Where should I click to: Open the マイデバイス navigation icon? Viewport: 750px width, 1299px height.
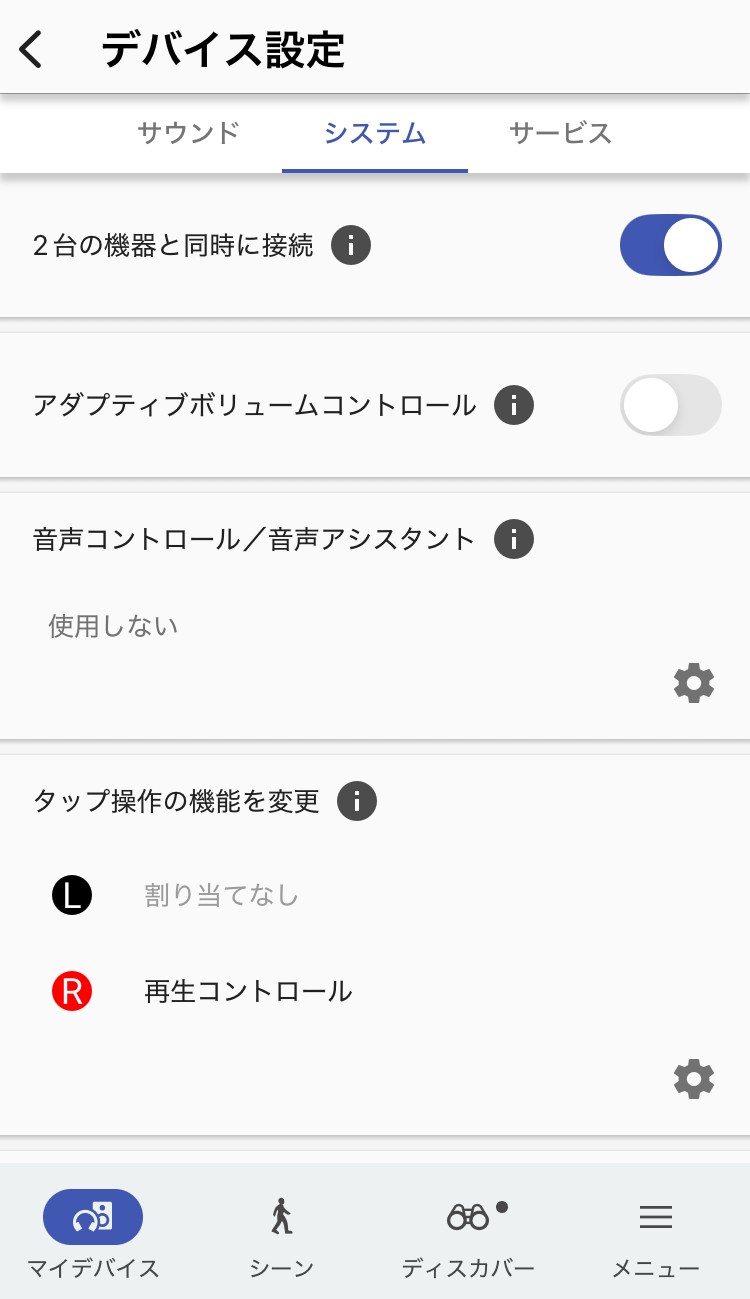pyautogui.click(x=93, y=1217)
